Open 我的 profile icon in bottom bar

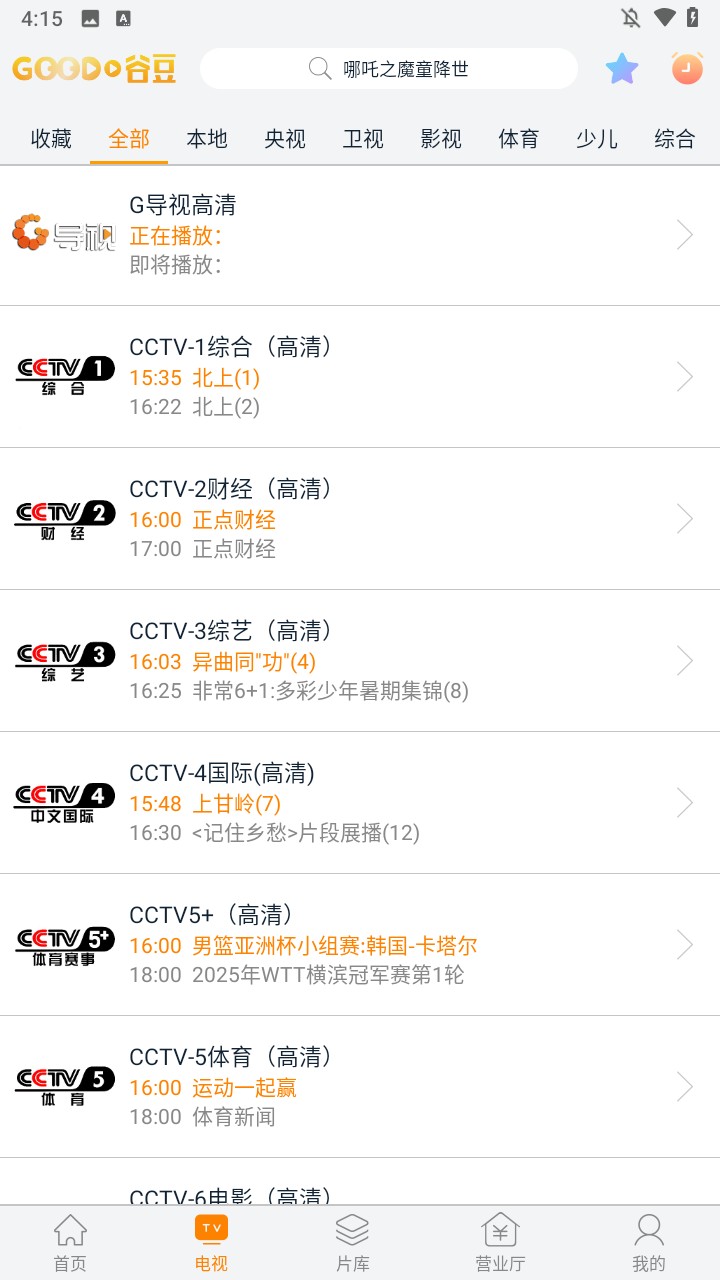(x=650, y=1240)
